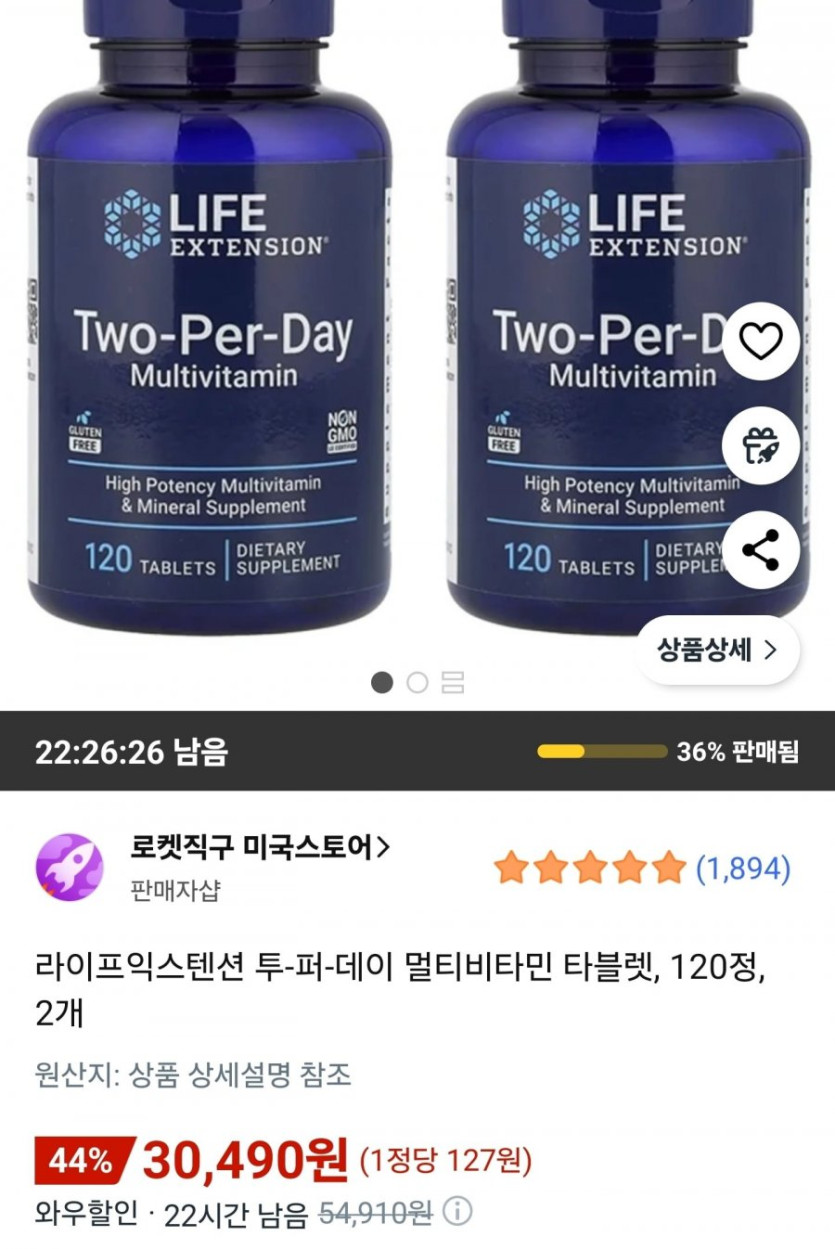
Task: Share this product listing
Action: (x=760, y=551)
